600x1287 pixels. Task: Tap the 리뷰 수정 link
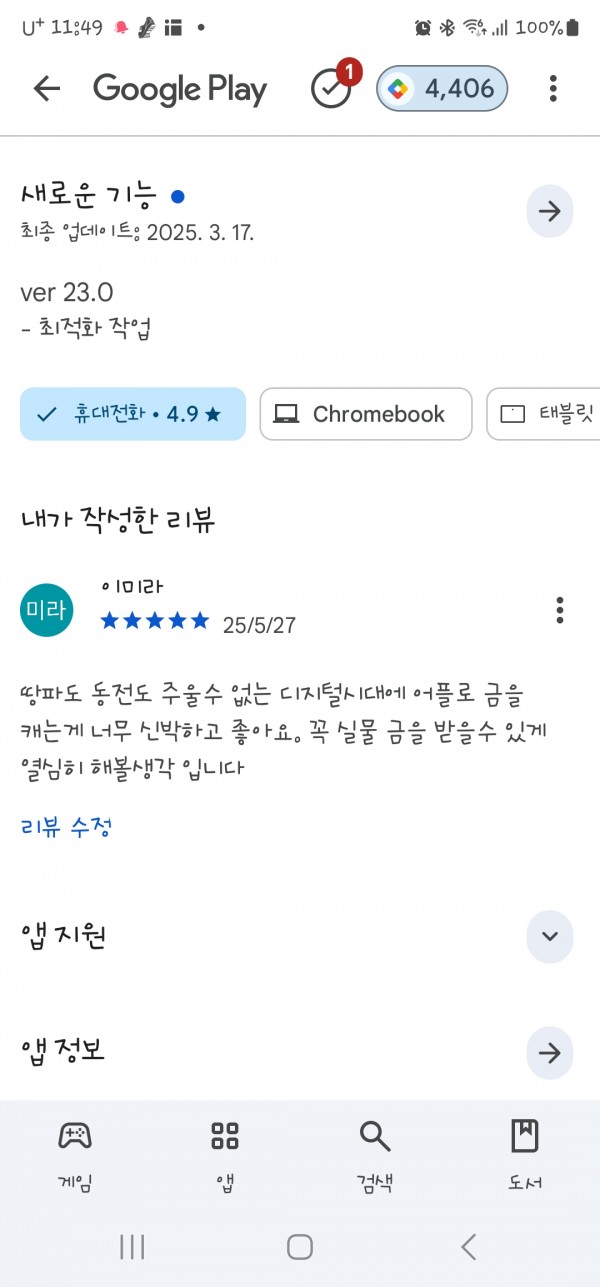[x=65, y=827]
